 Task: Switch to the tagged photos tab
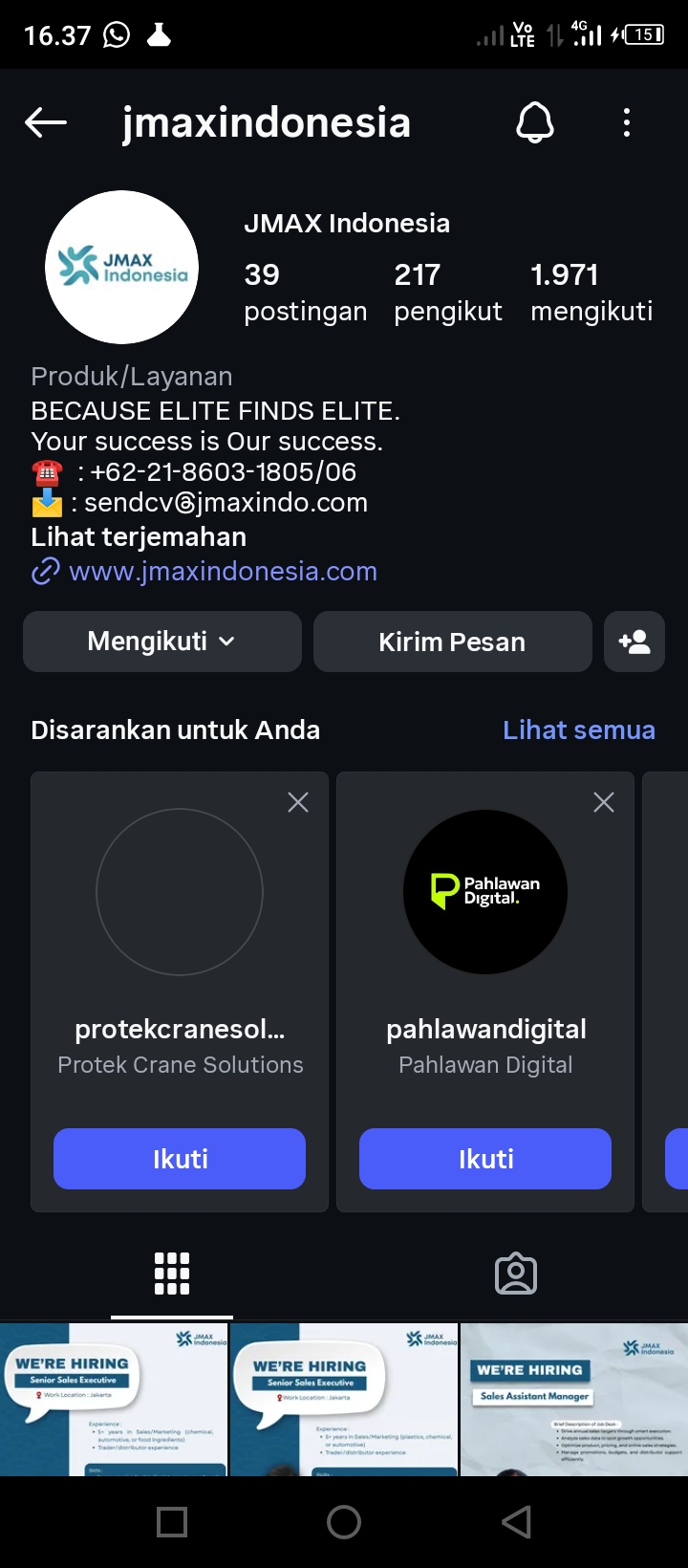(x=516, y=1274)
